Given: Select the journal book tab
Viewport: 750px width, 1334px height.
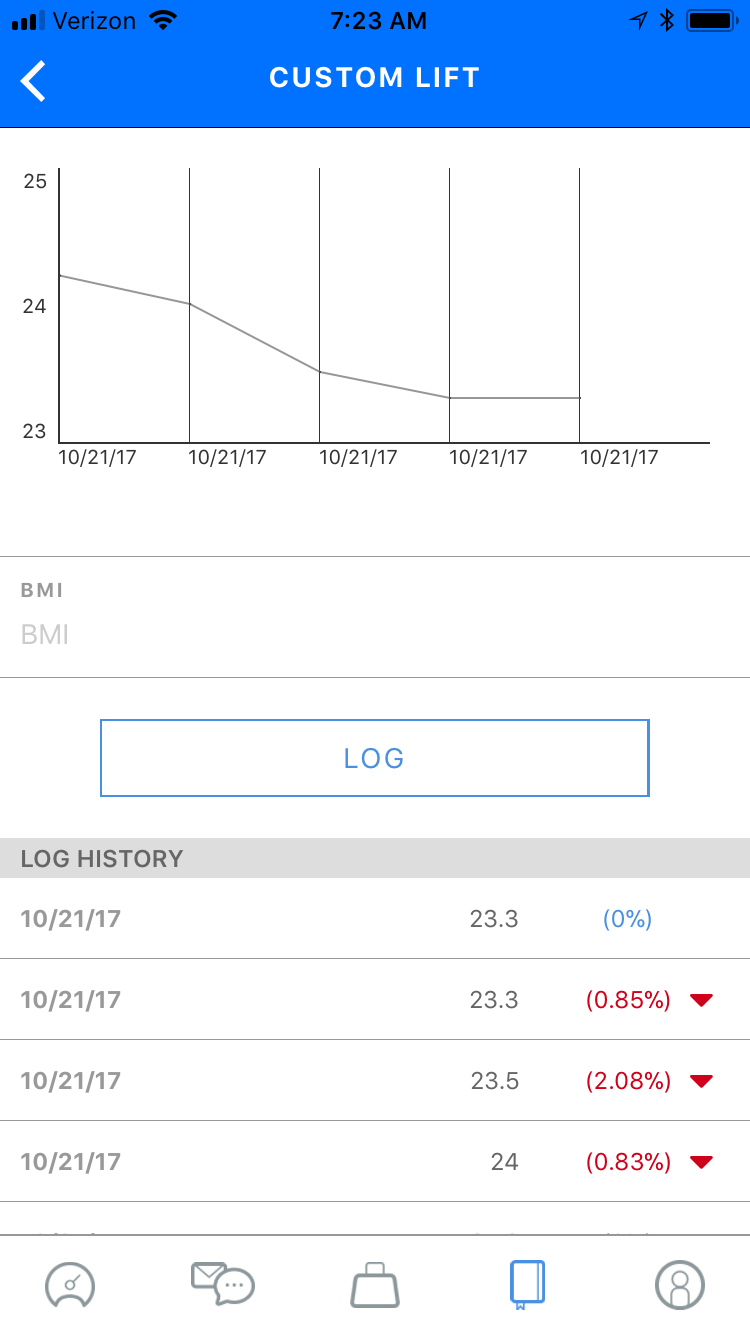Looking at the screenshot, I should pos(527,1285).
